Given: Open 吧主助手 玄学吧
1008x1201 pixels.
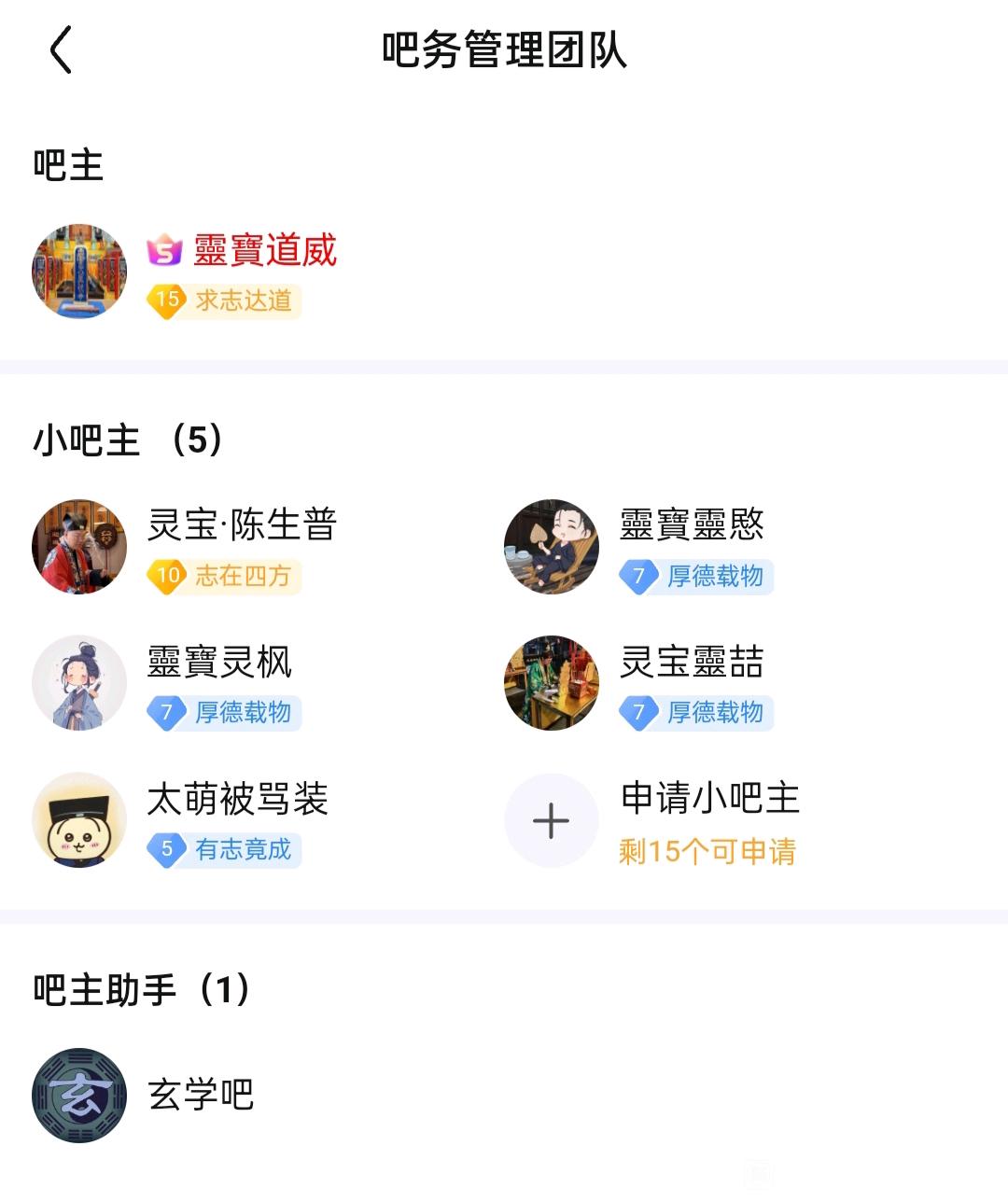Looking at the screenshot, I should click(79, 1096).
